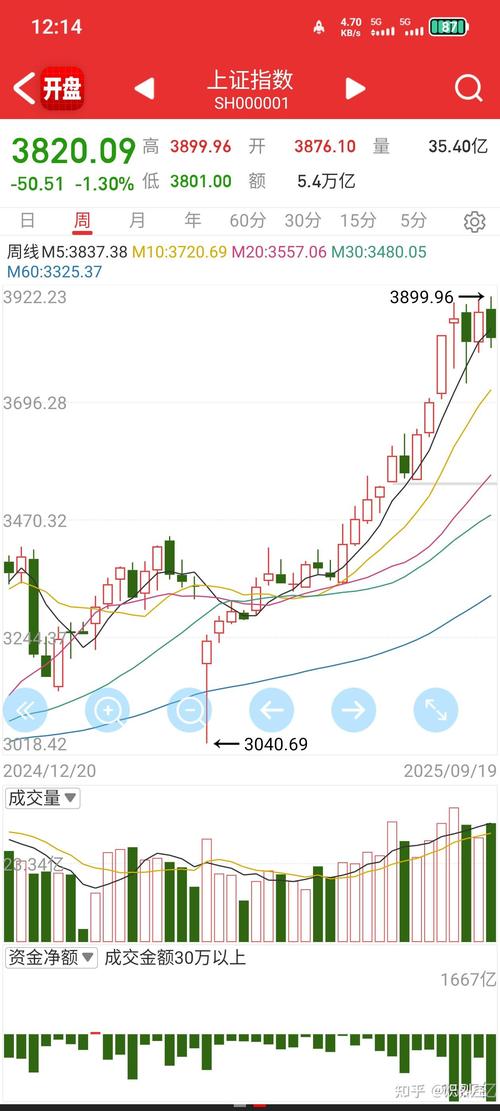Switch to the previous stock with left triangle
The height and width of the screenshot is (1111, 500).
pyautogui.click(x=144, y=89)
